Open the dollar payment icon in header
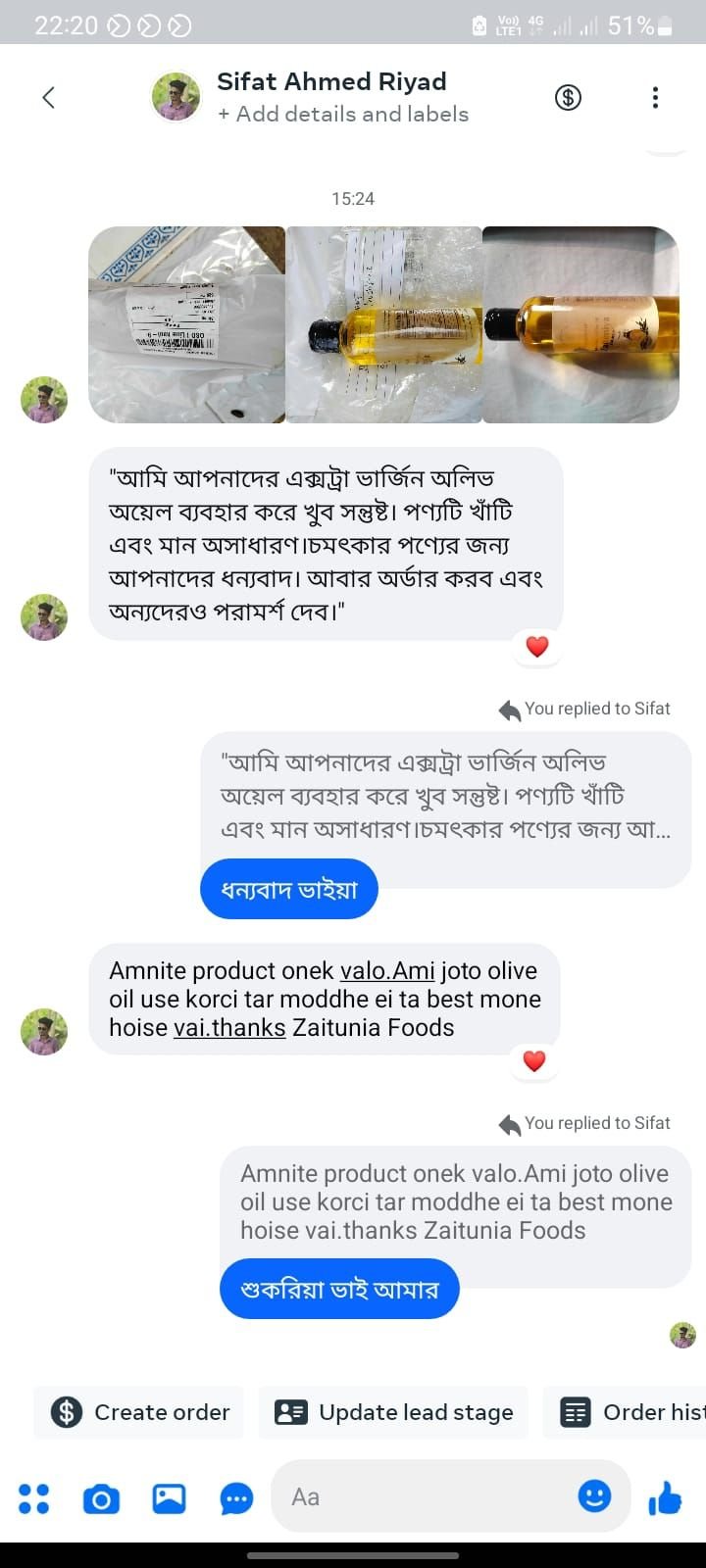This screenshot has height=1568, width=706. [568, 97]
